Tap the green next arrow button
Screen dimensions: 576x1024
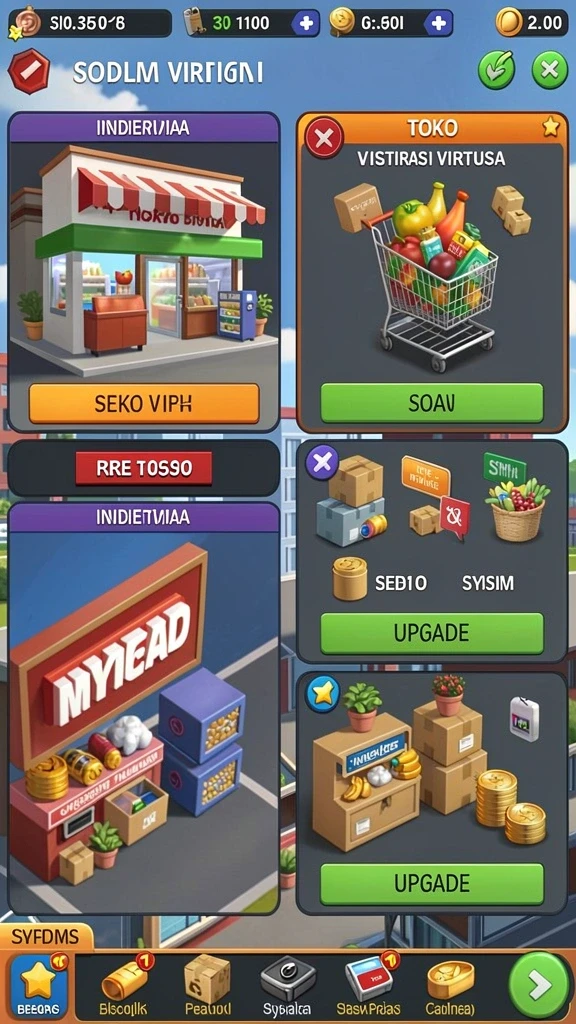tap(539, 985)
